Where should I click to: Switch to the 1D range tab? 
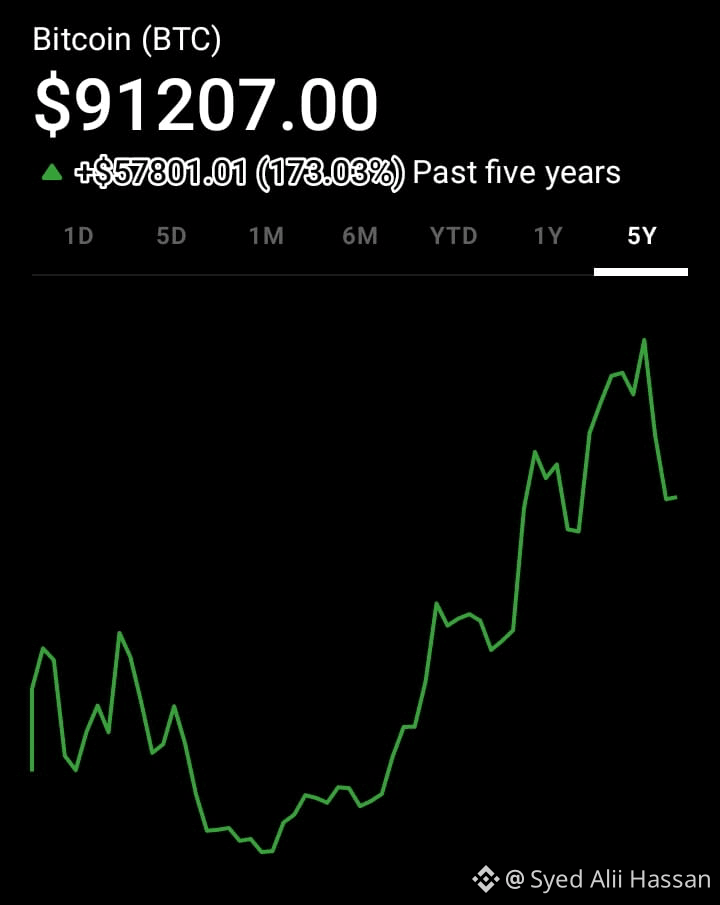pos(79,236)
